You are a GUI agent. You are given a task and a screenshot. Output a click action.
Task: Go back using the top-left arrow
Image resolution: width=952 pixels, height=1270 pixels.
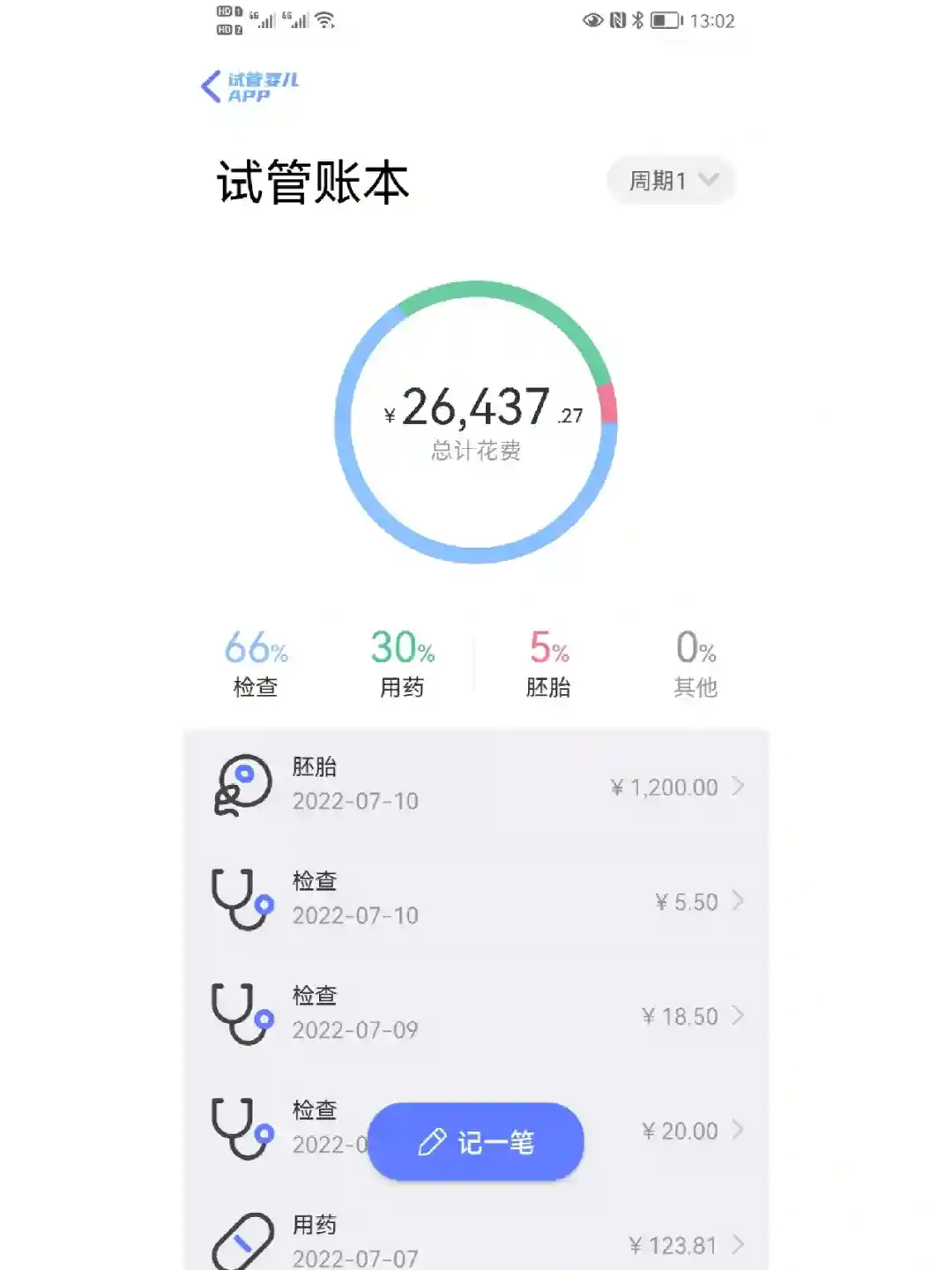pos(212,86)
